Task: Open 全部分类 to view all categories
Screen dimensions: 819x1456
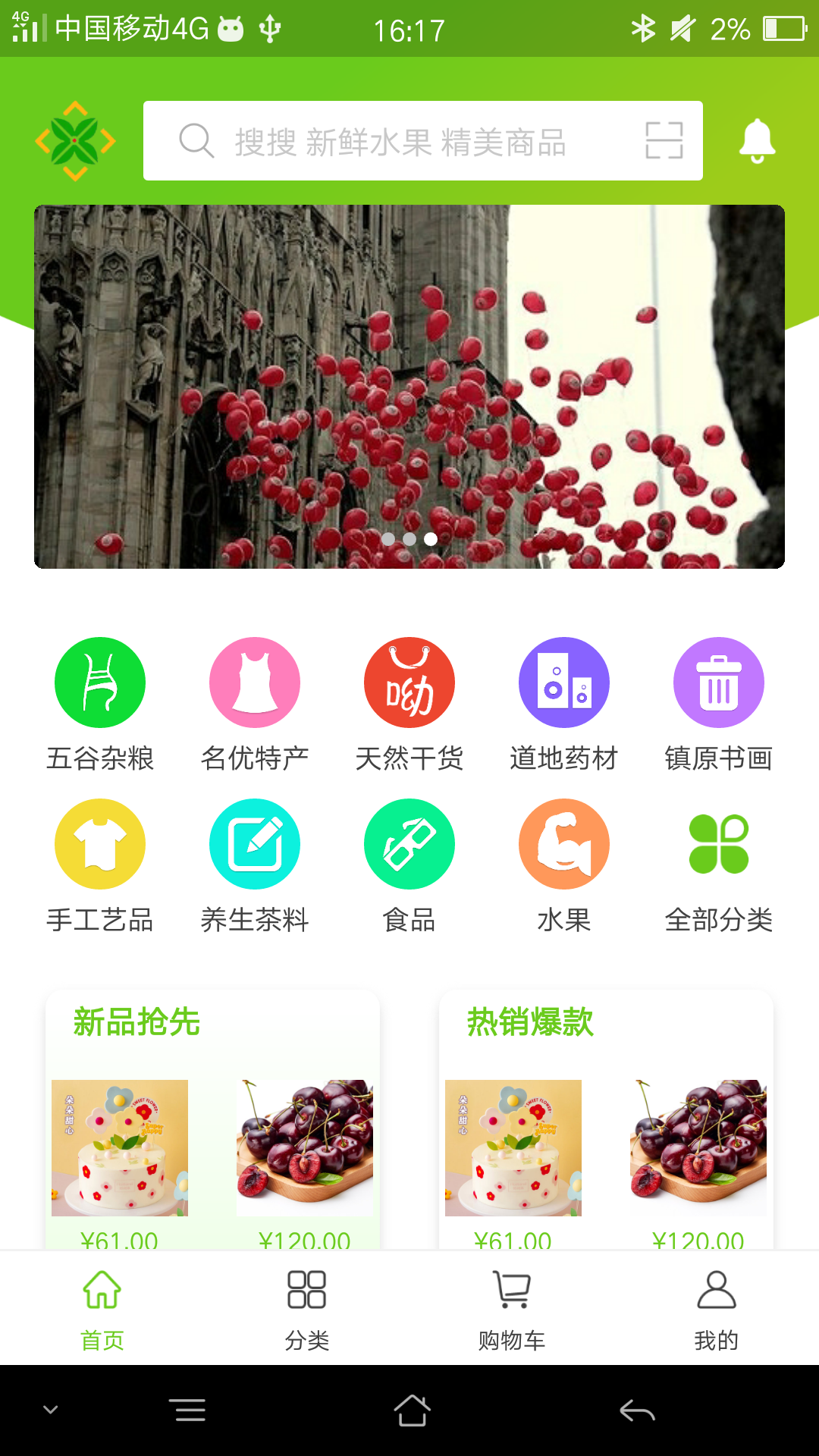Action: 718,843
